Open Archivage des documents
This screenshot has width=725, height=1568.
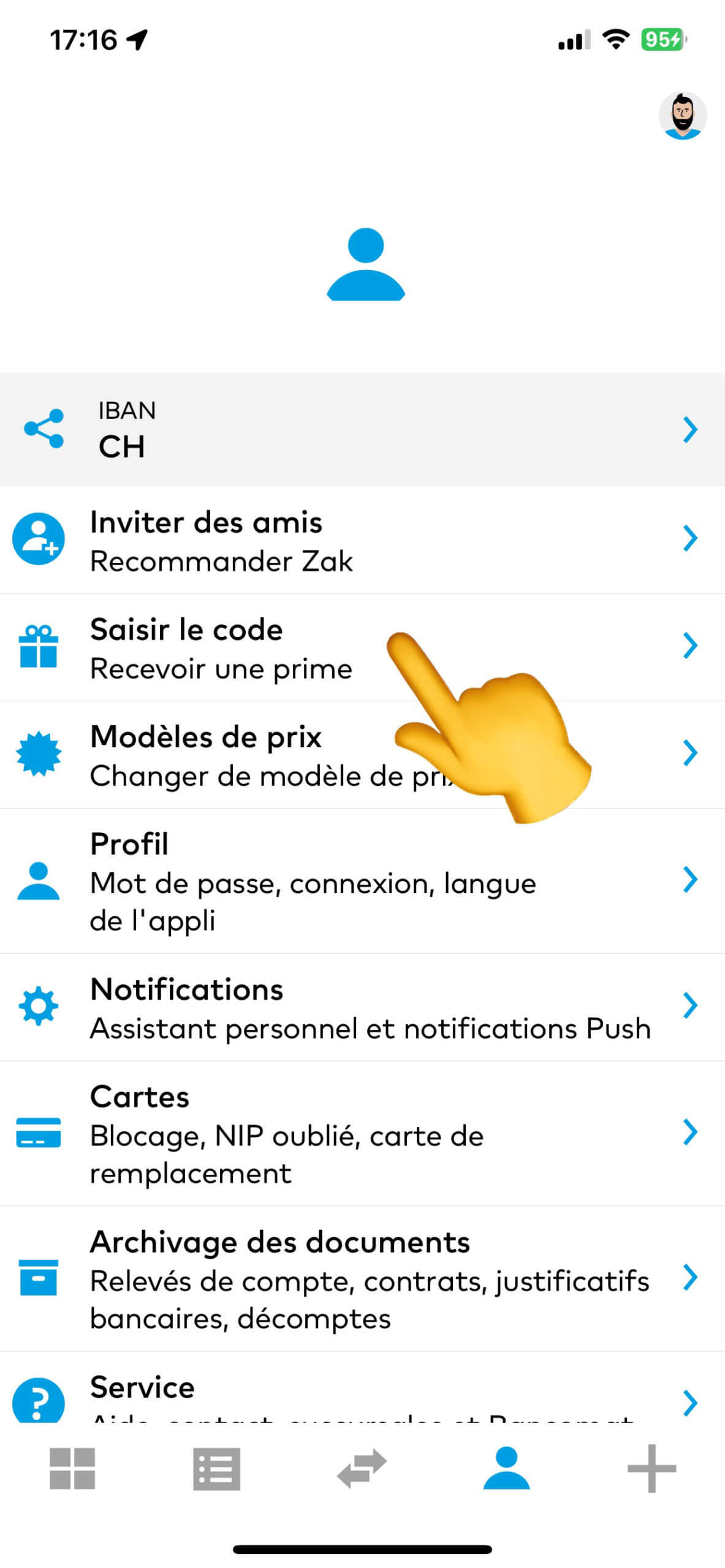[x=362, y=1278]
